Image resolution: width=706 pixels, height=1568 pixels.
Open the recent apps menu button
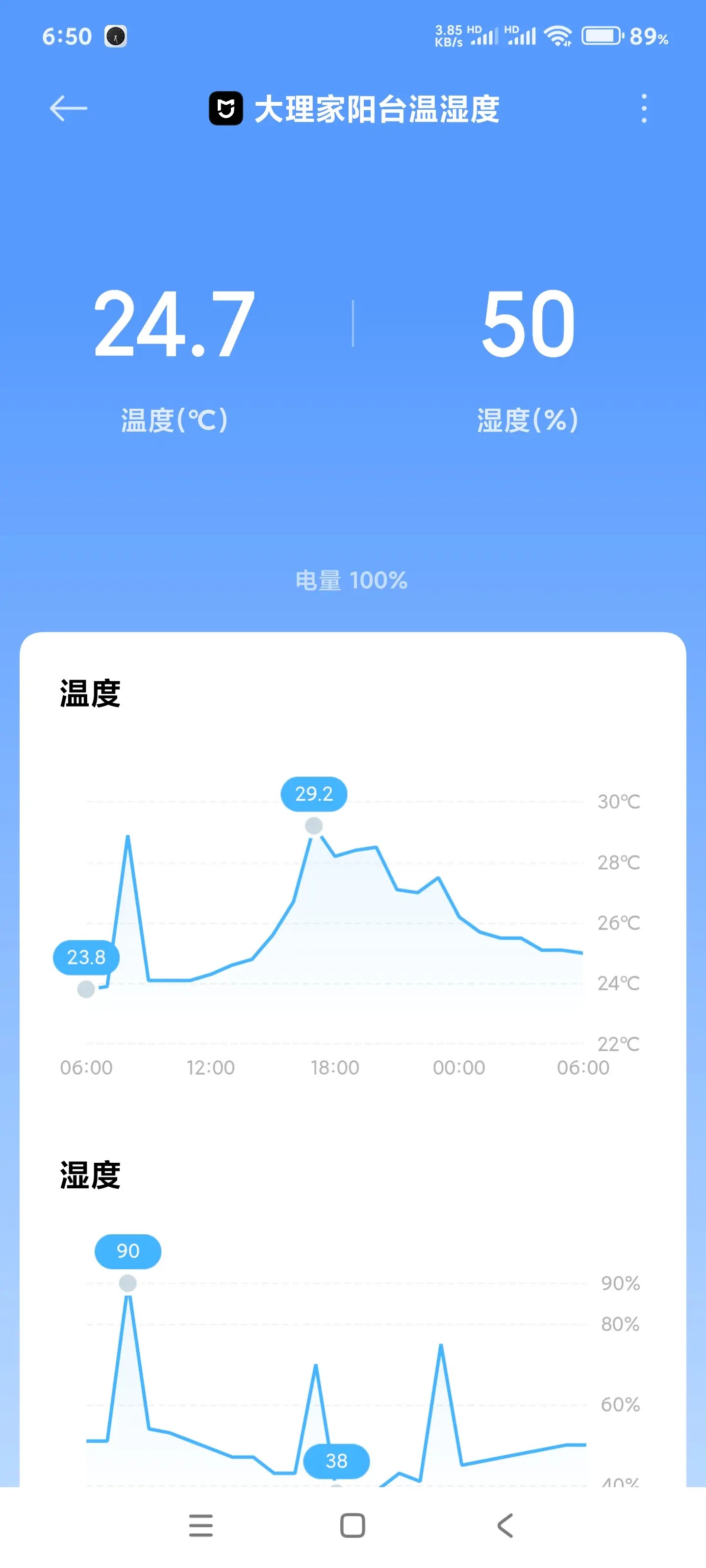click(x=201, y=1525)
